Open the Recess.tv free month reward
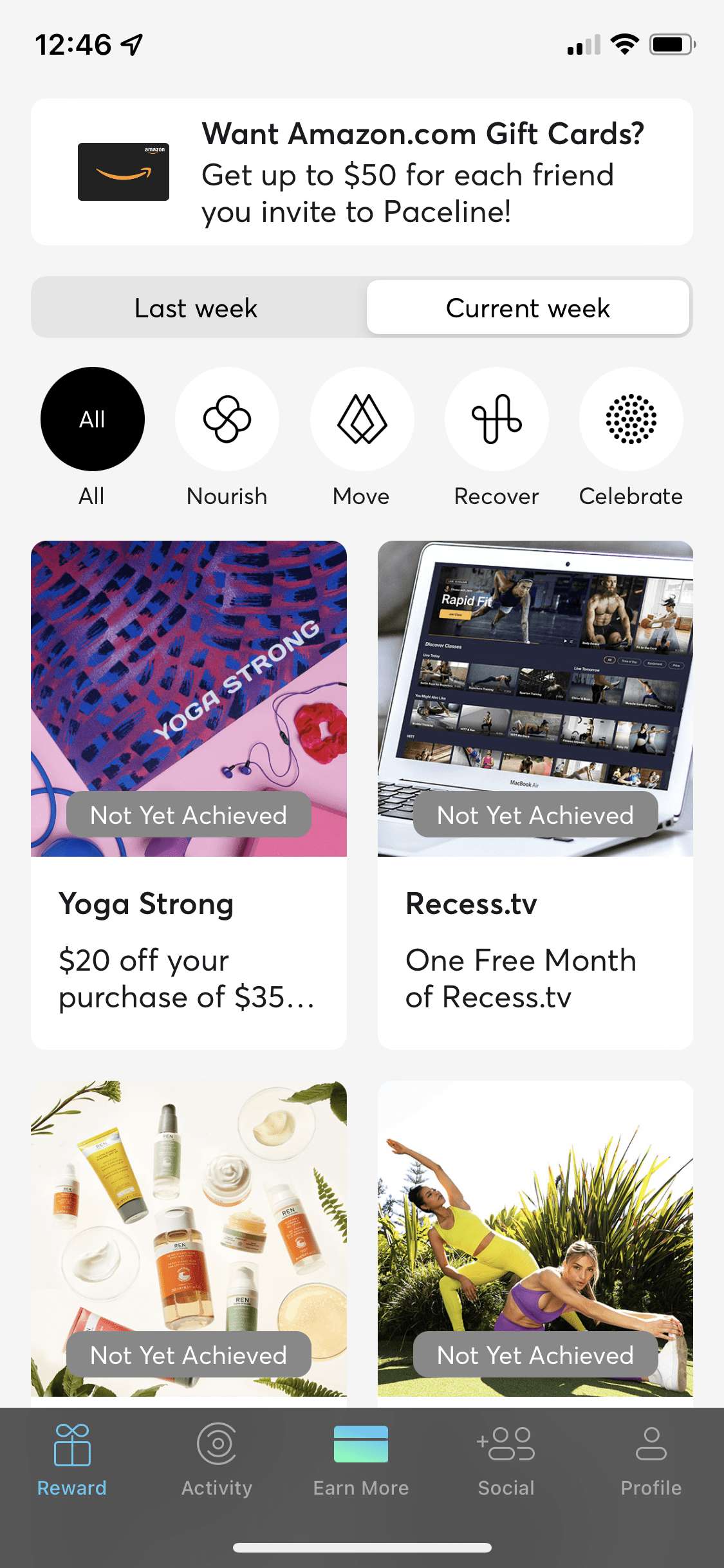The height and width of the screenshot is (1568, 724). tap(535, 795)
